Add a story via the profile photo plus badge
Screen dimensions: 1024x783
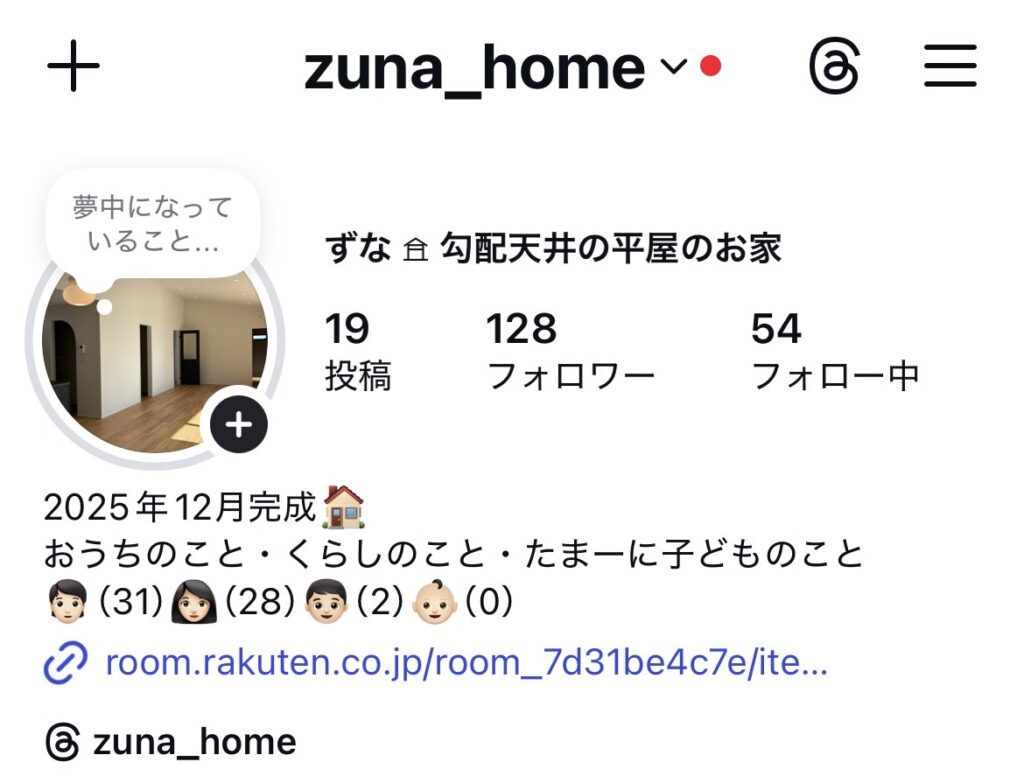coord(238,425)
